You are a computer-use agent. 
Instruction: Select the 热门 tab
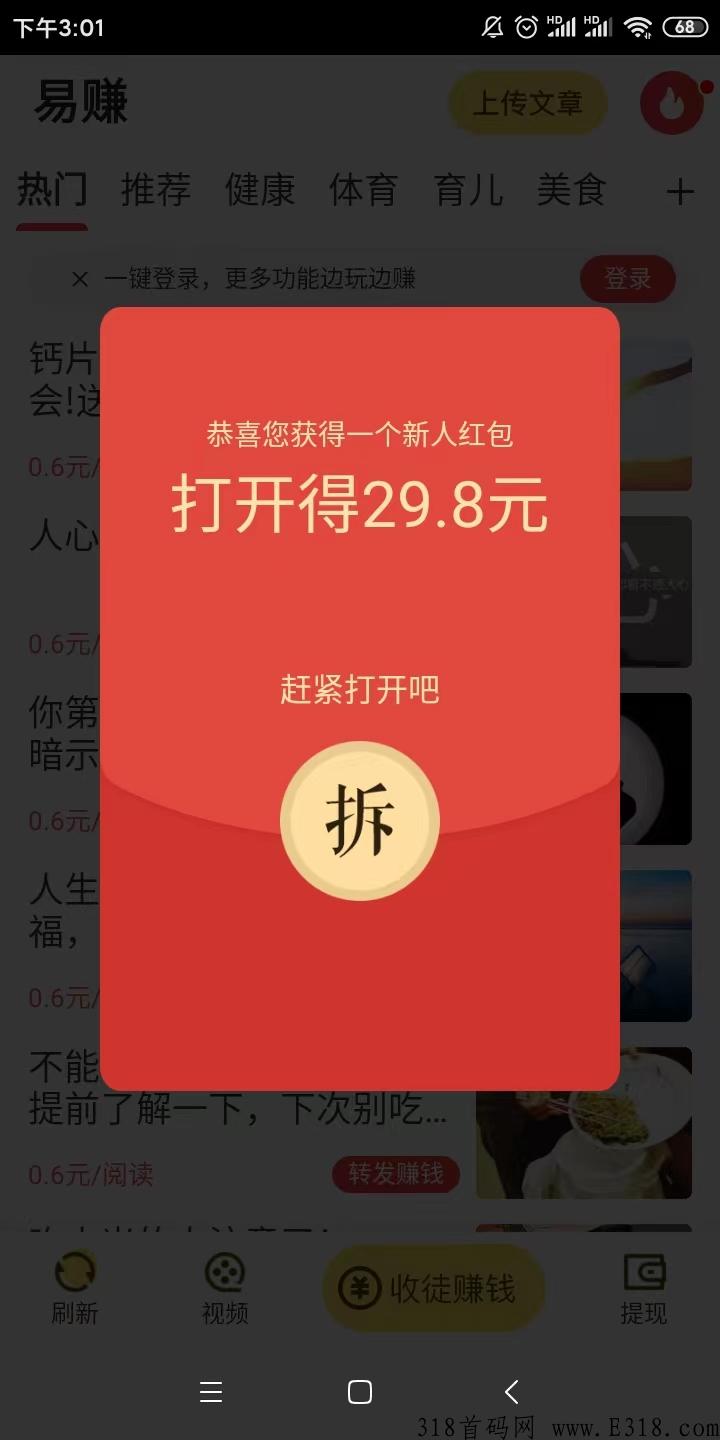click(x=52, y=190)
